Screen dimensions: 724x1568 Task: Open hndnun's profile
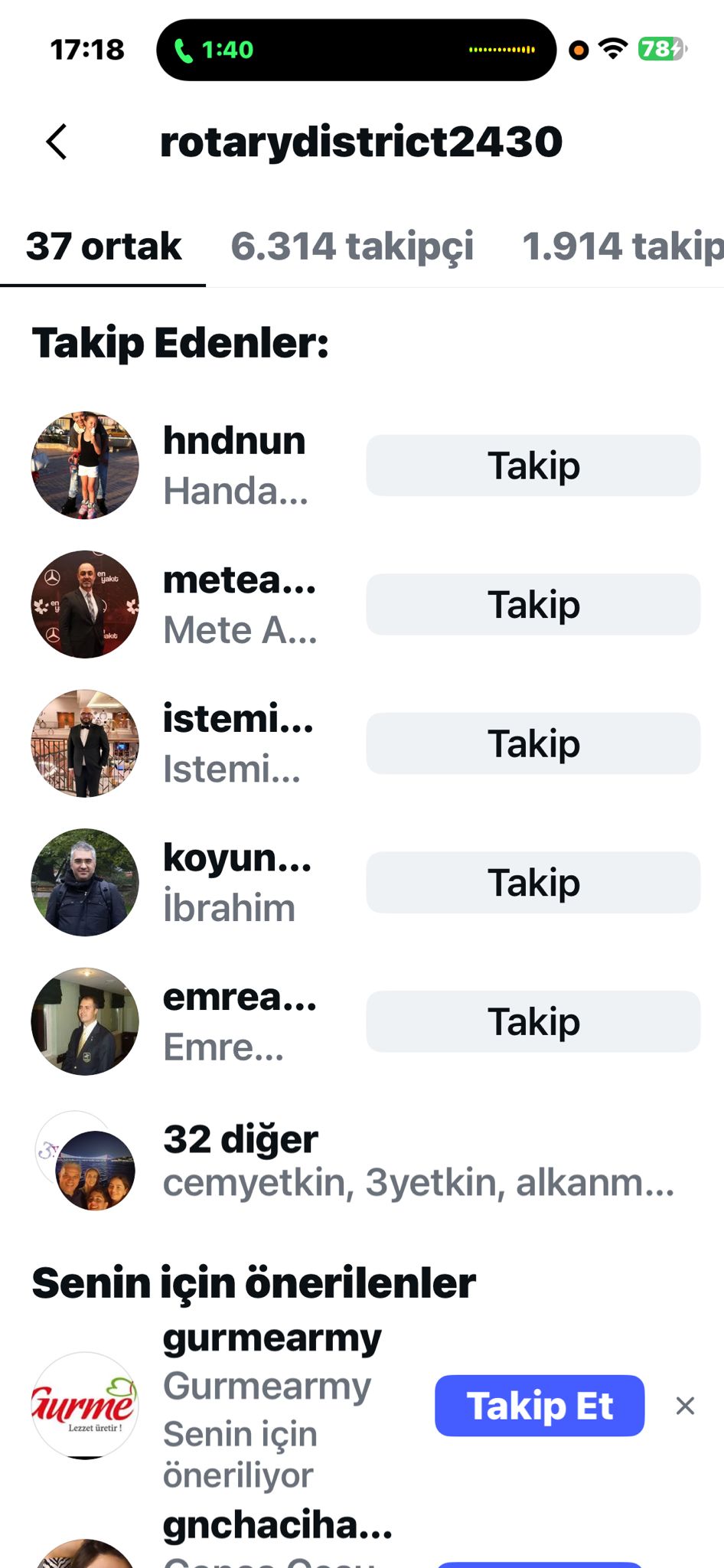[x=234, y=442]
